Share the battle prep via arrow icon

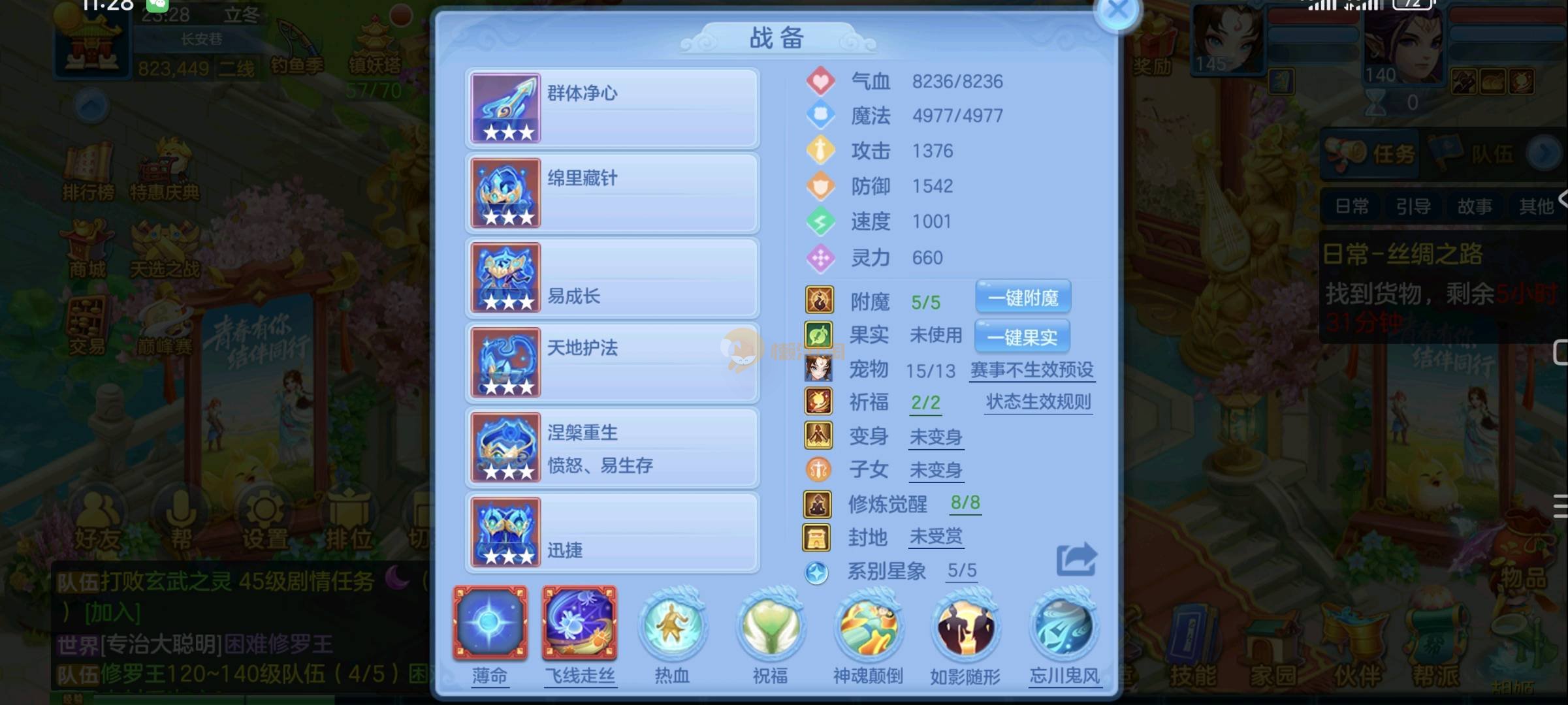click(x=1076, y=559)
